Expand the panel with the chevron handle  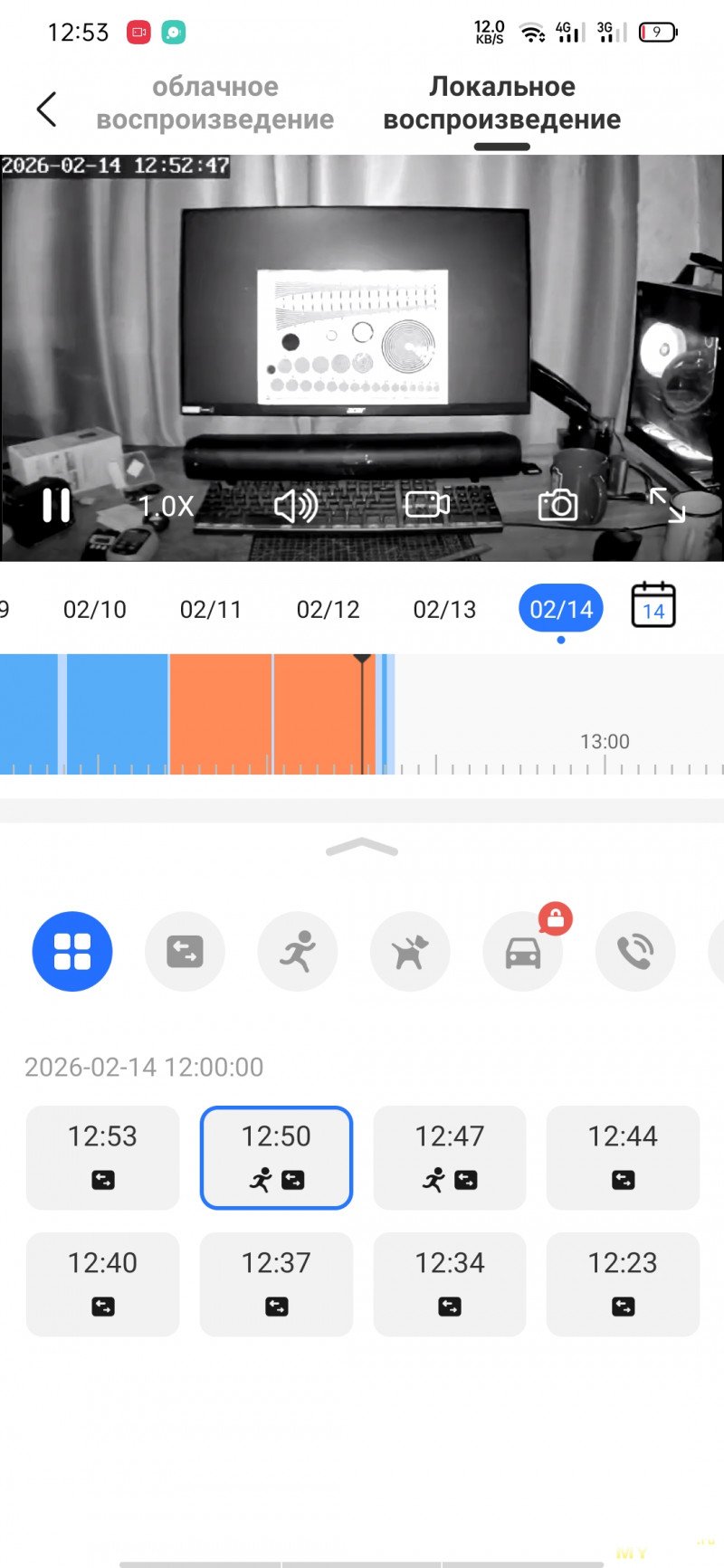pyautogui.click(x=362, y=848)
